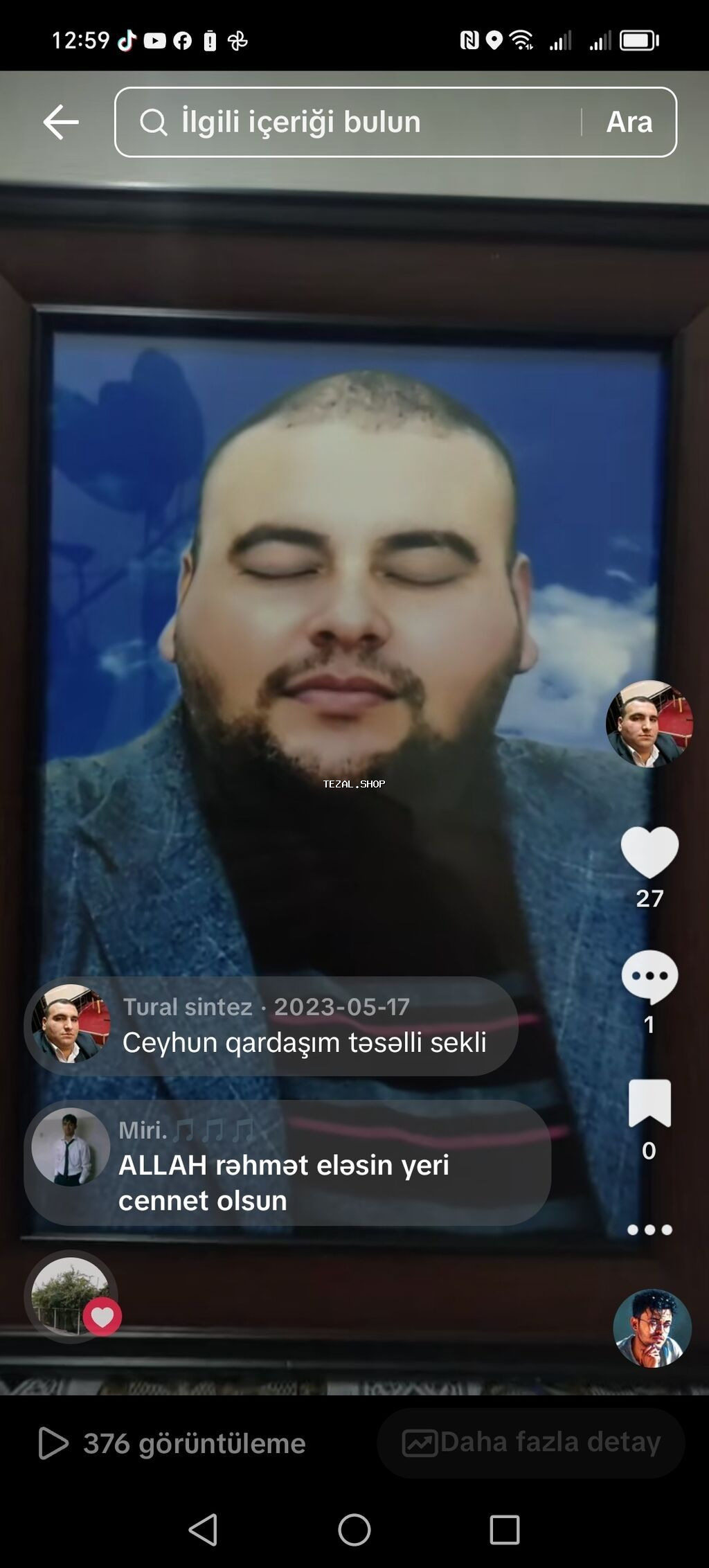Tap the play icon next to view count

click(x=53, y=1443)
